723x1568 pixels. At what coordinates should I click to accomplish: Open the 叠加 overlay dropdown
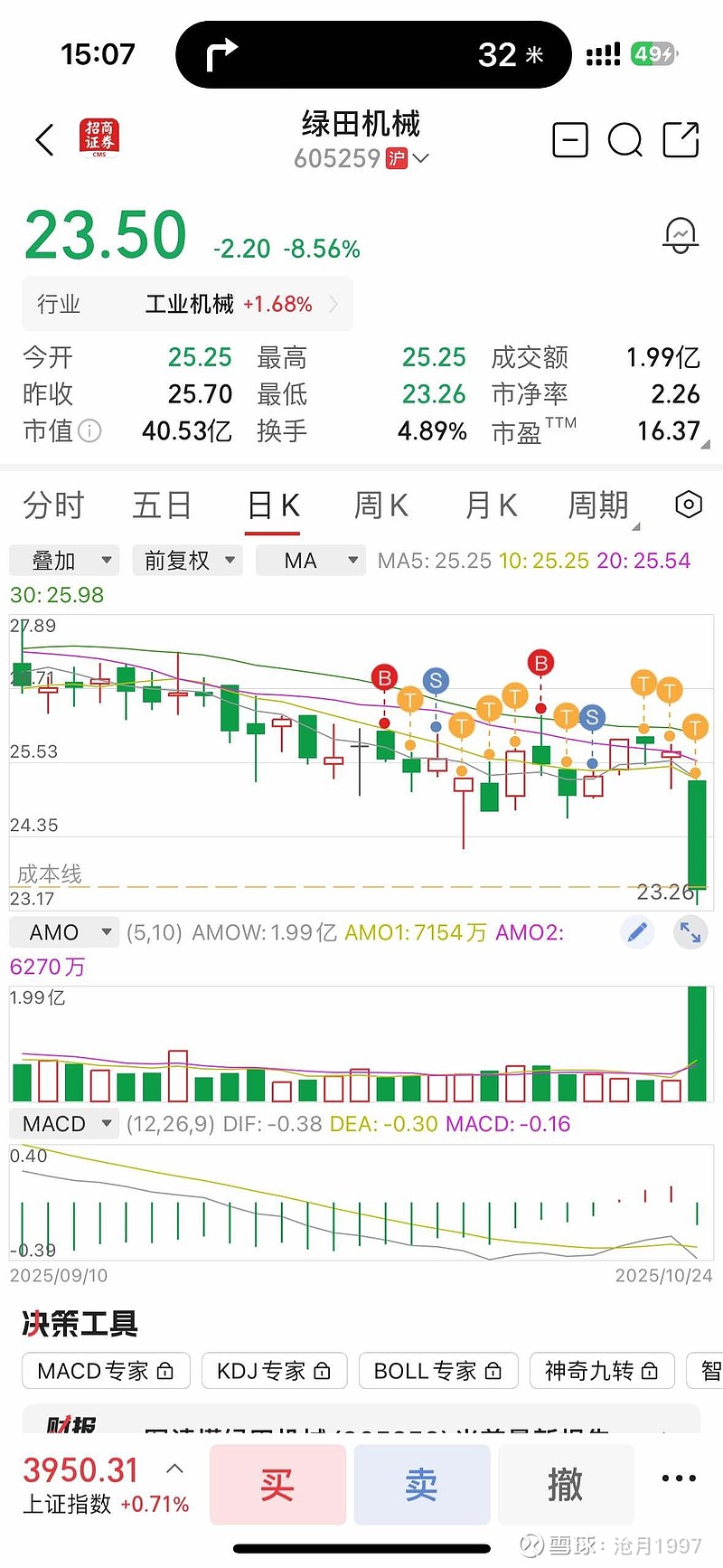coord(64,561)
